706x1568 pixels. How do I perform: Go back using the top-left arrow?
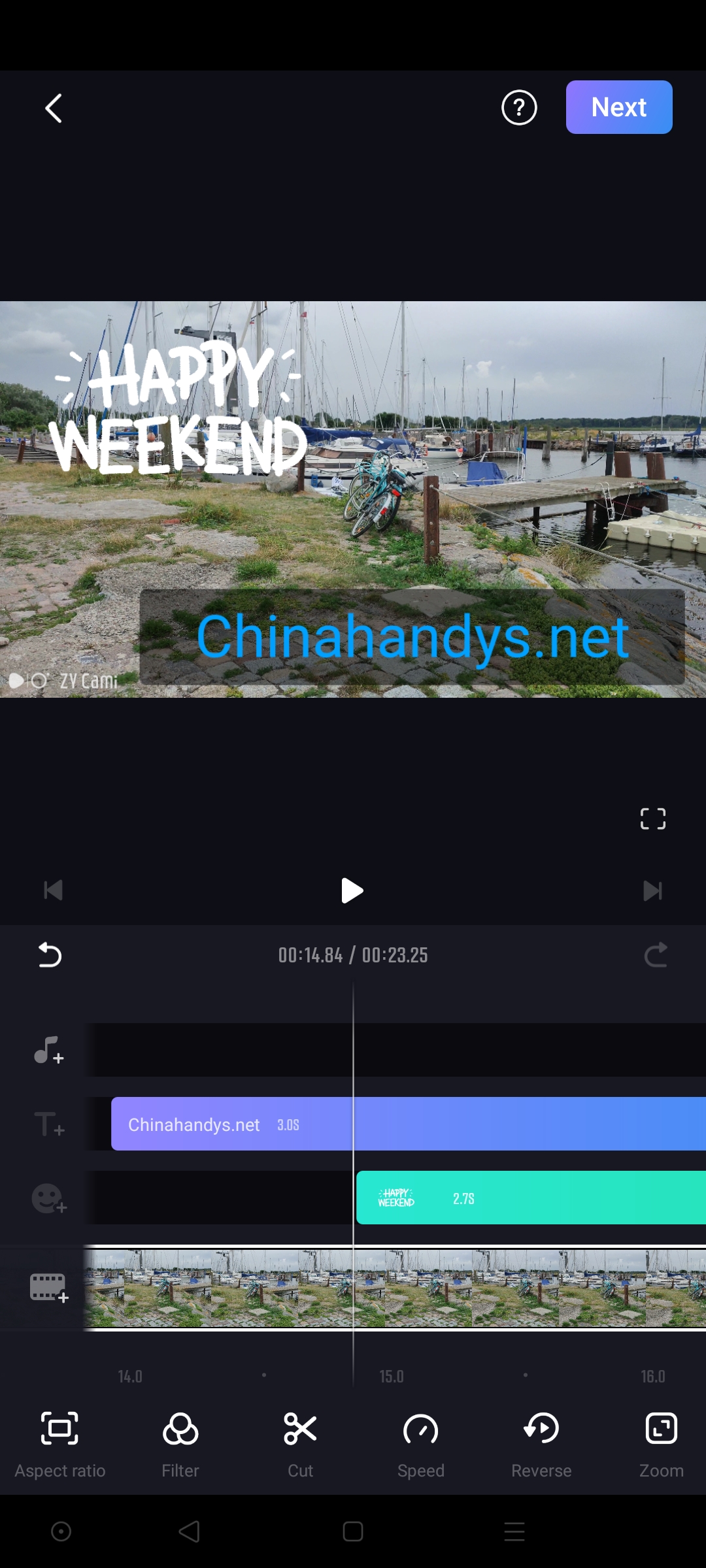[54, 108]
